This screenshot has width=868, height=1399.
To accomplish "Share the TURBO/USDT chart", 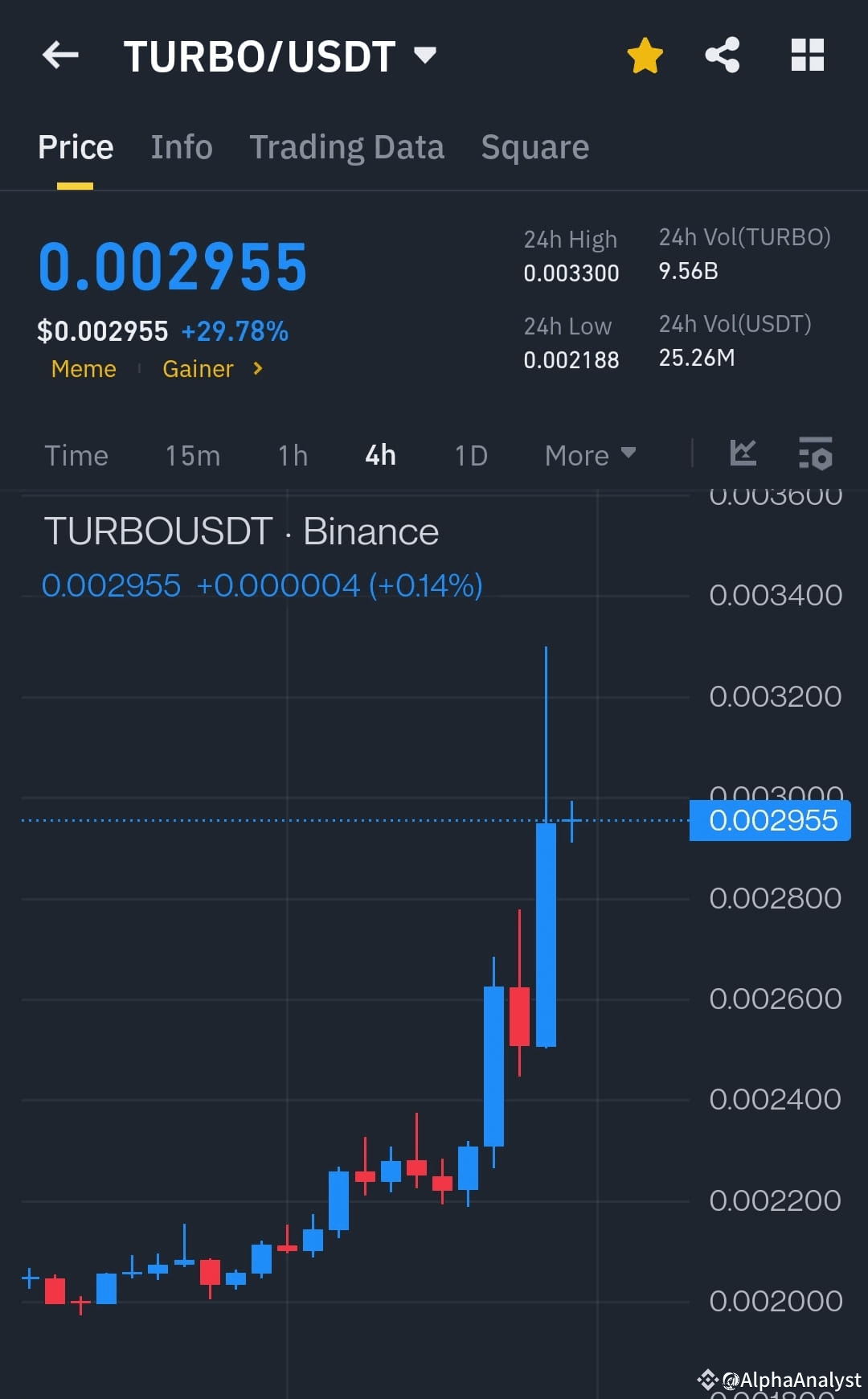I will (722, 55).
